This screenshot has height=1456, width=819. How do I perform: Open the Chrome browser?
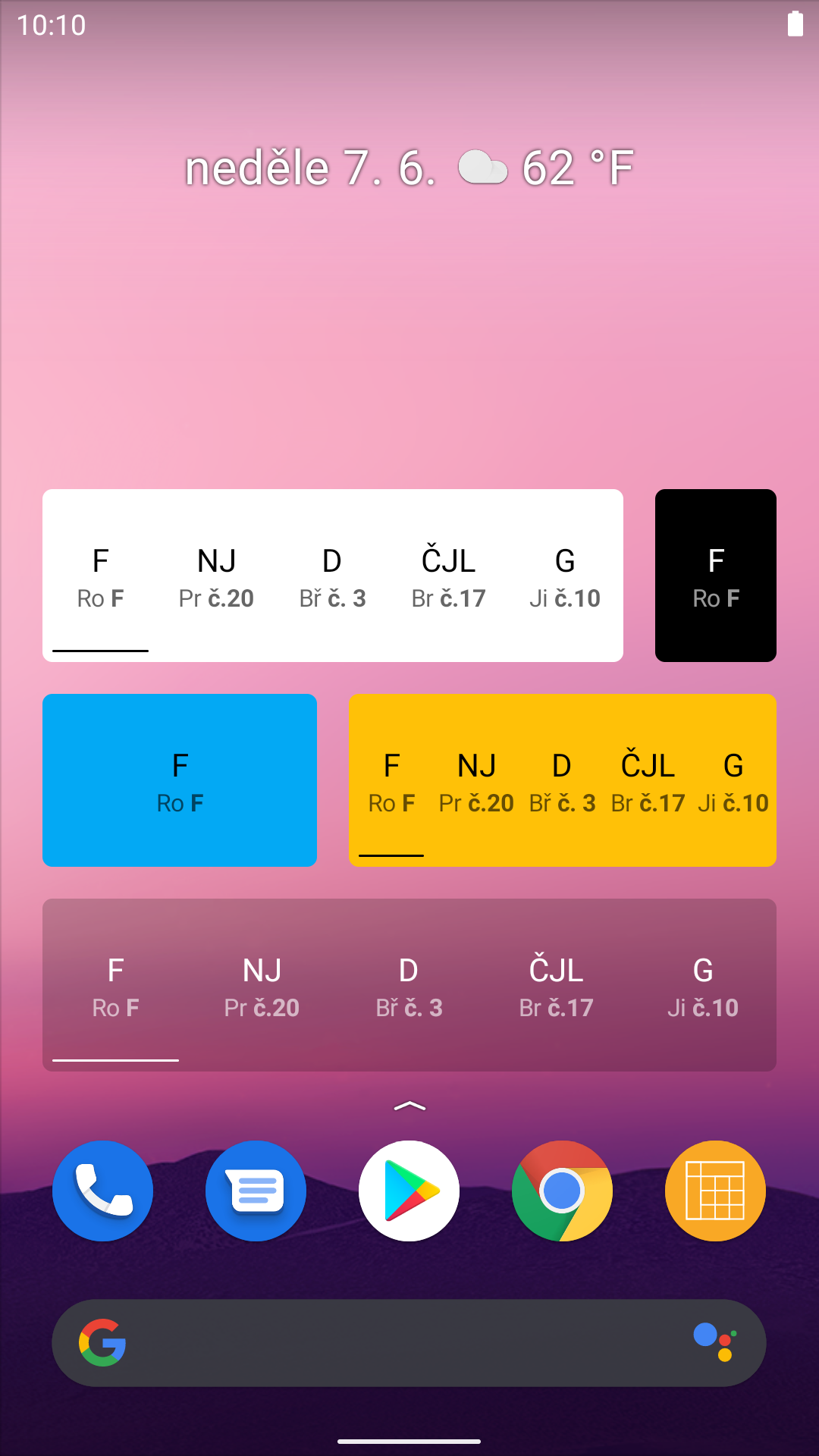click(562, 1191)
